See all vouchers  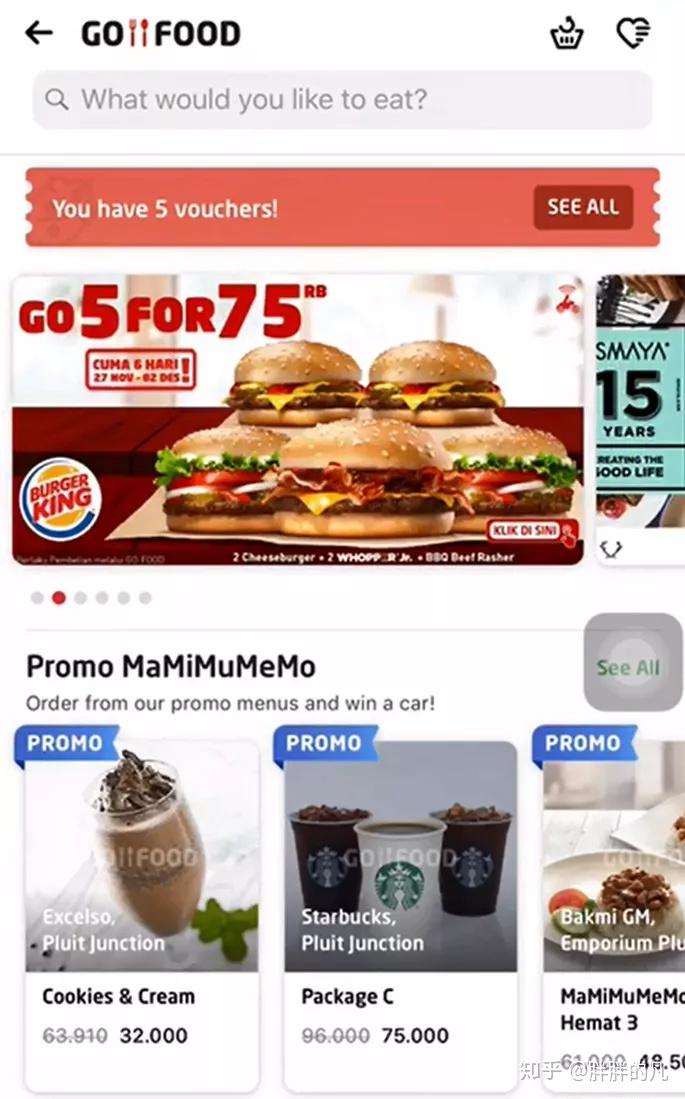(x=583, y=207)
